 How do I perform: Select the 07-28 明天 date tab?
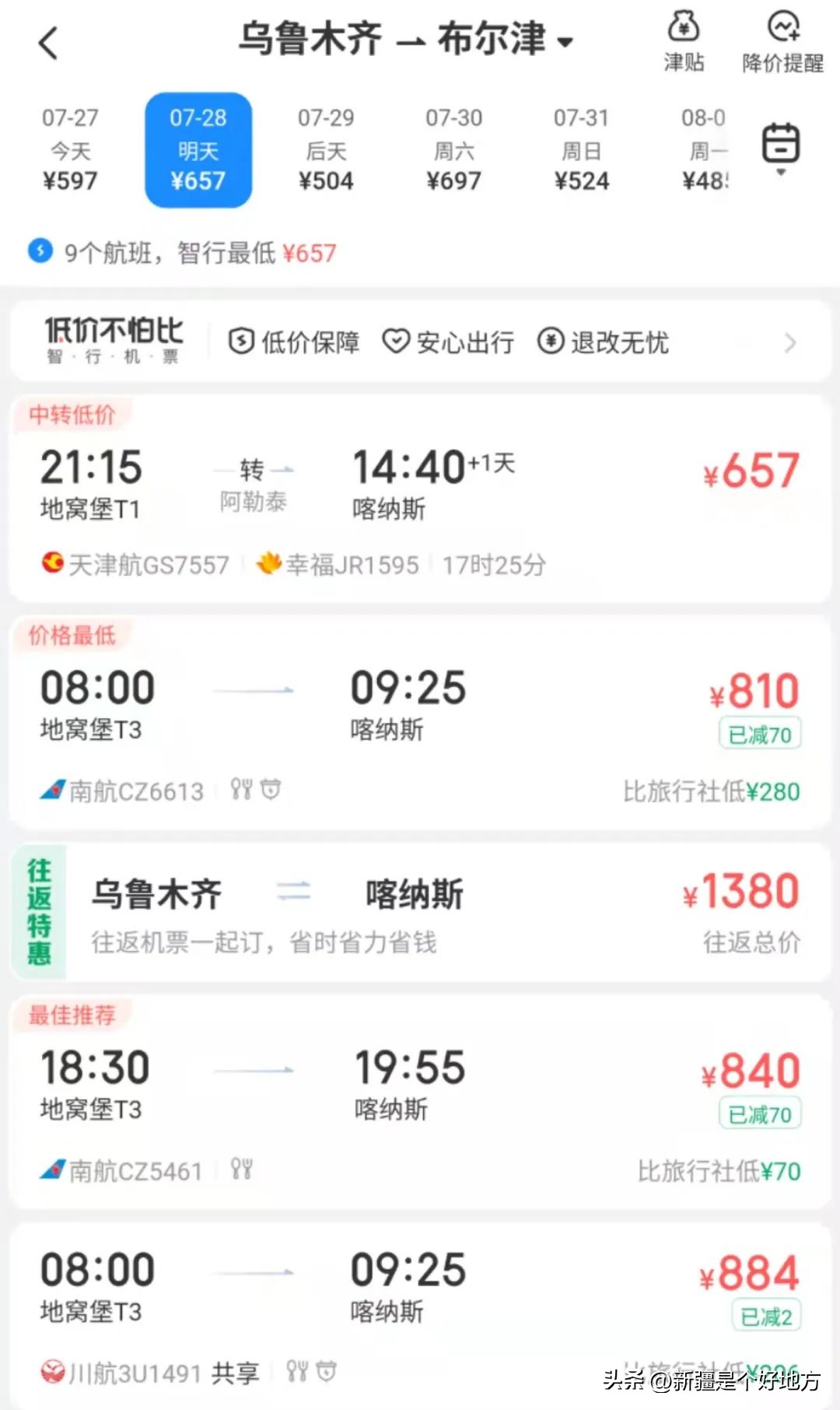[198, 149]
